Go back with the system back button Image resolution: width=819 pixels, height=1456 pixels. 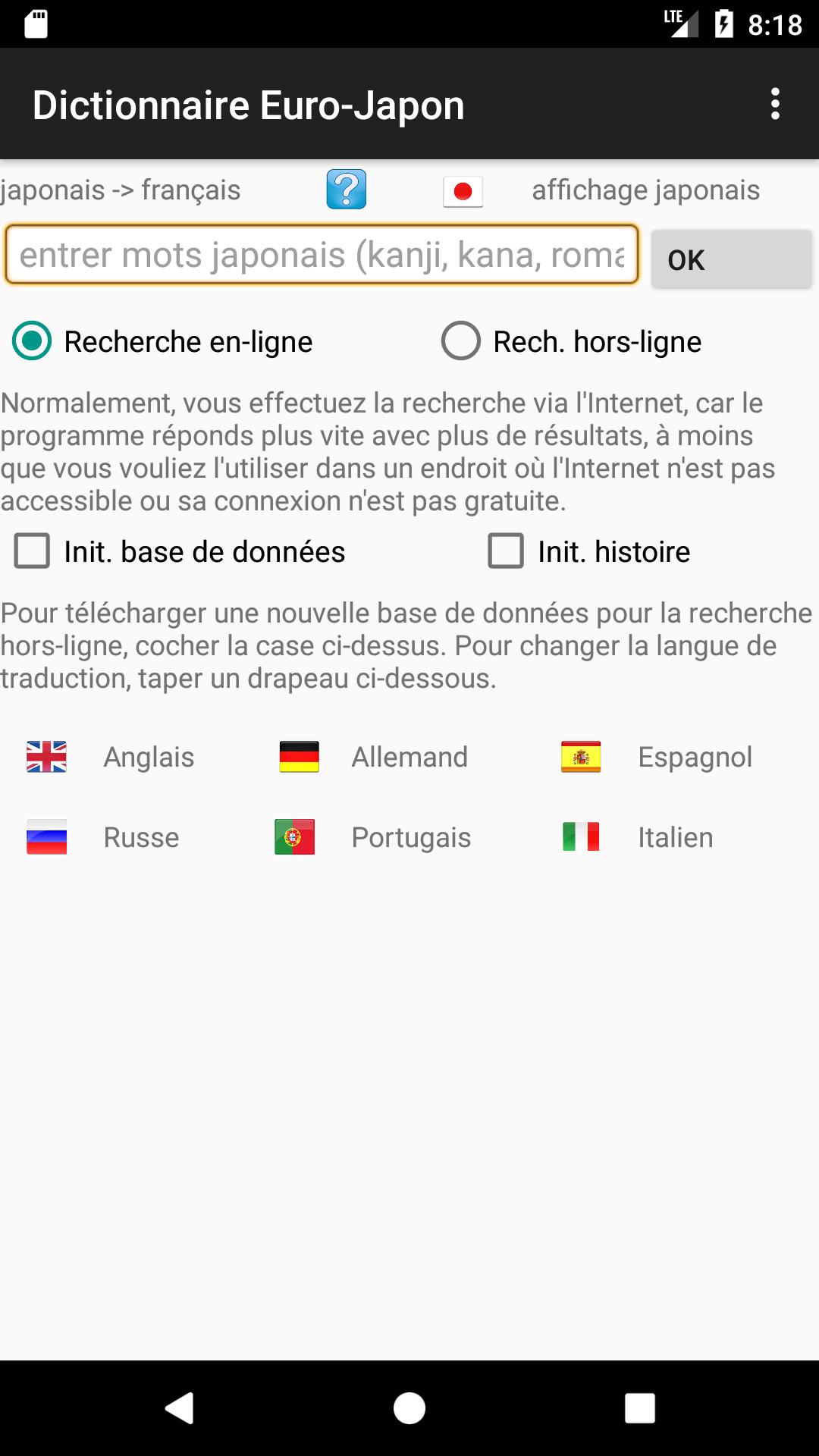(180, 1408)
